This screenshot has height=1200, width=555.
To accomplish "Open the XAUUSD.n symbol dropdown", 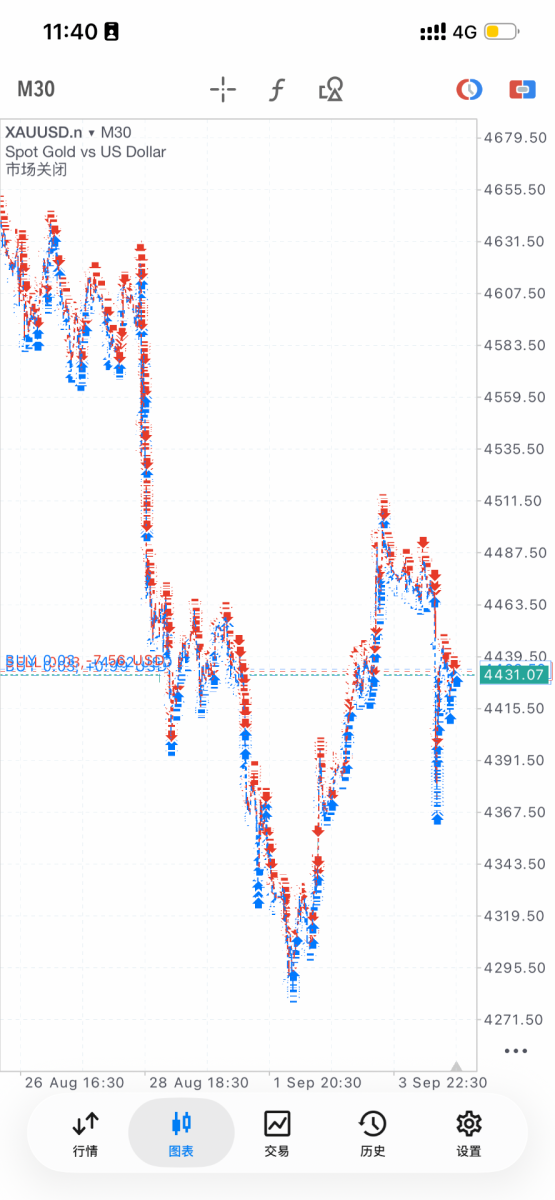I will tap(50, 133).
